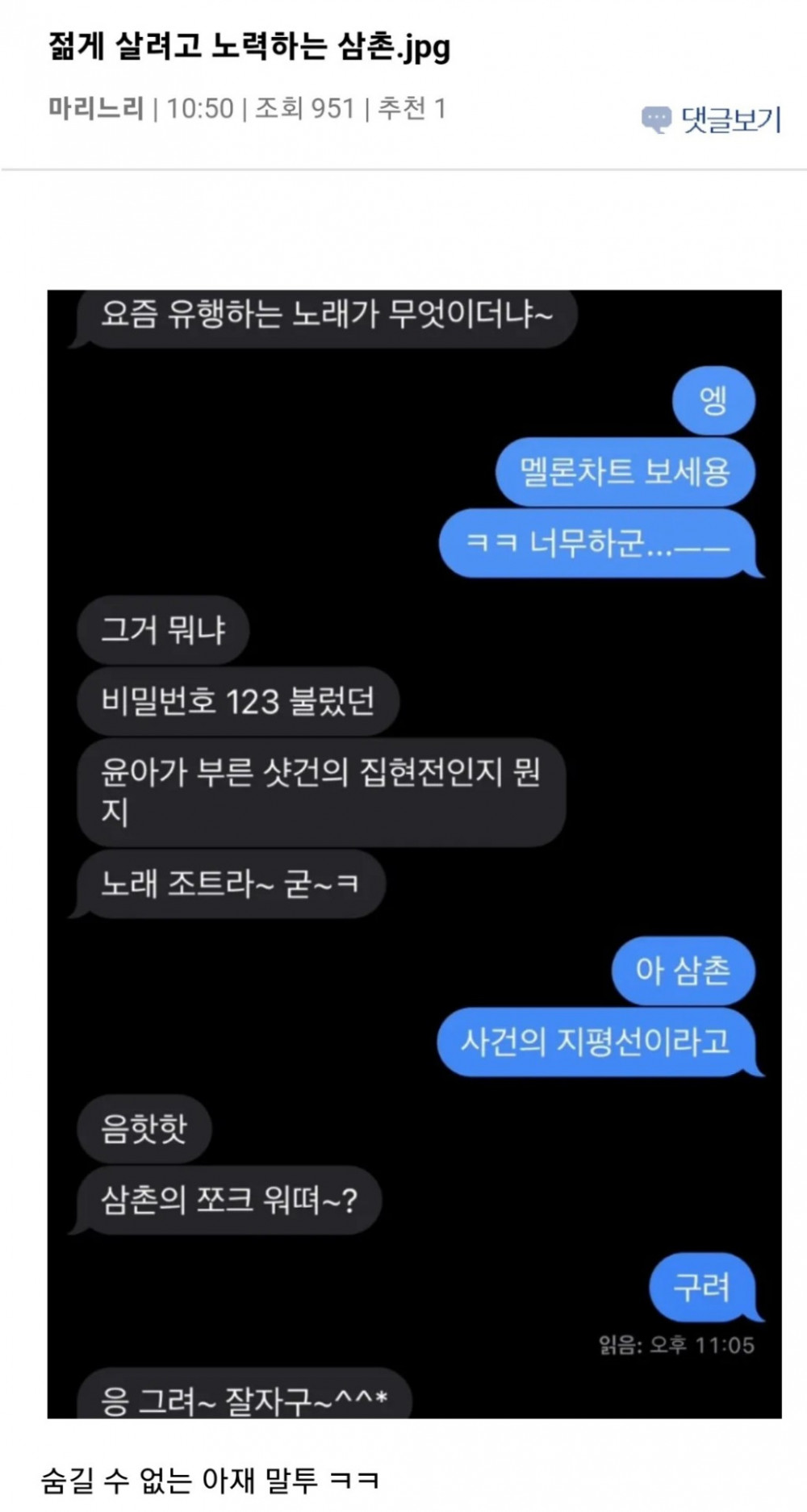
Task: Open author 마리느리's profile
Action: pos(96,108)
